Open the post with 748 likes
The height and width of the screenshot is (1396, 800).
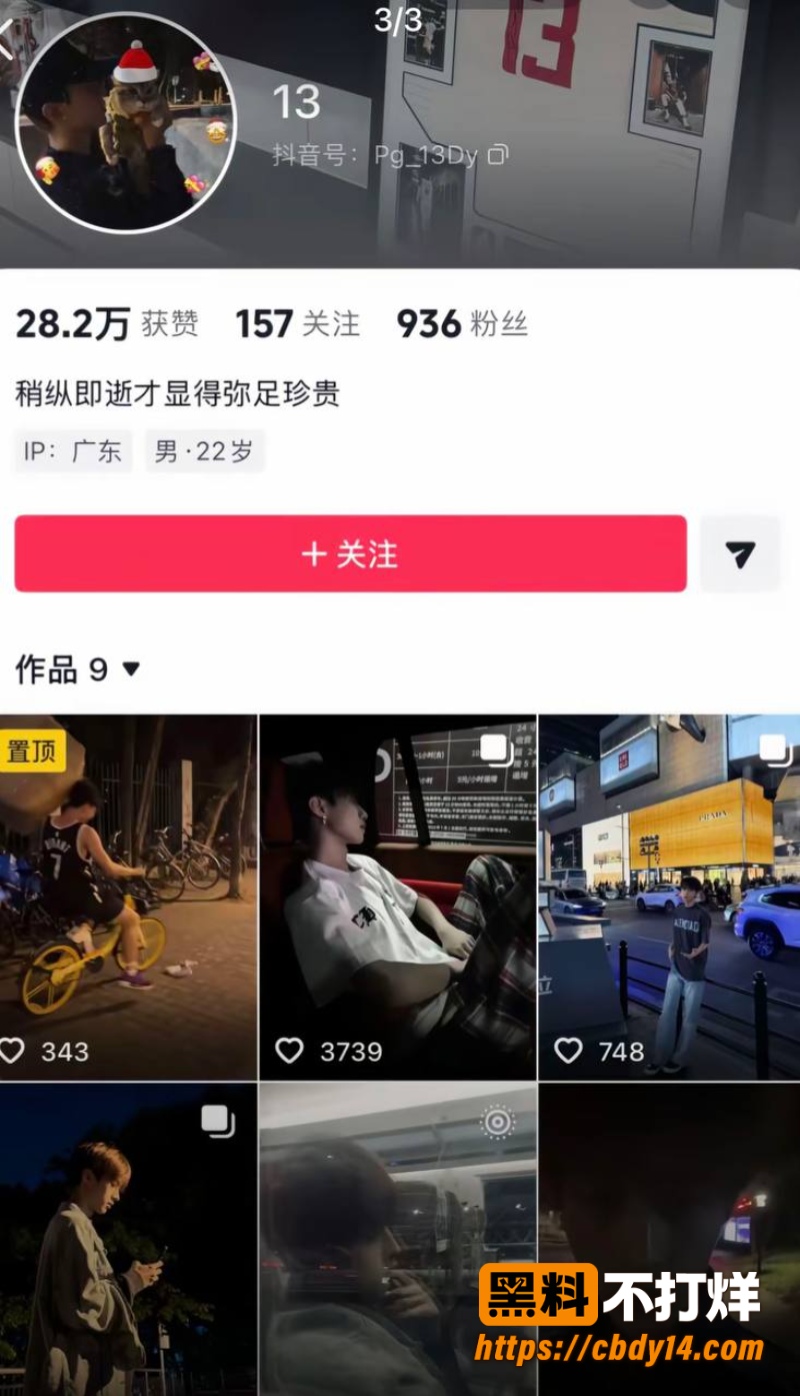coord(669,897)
